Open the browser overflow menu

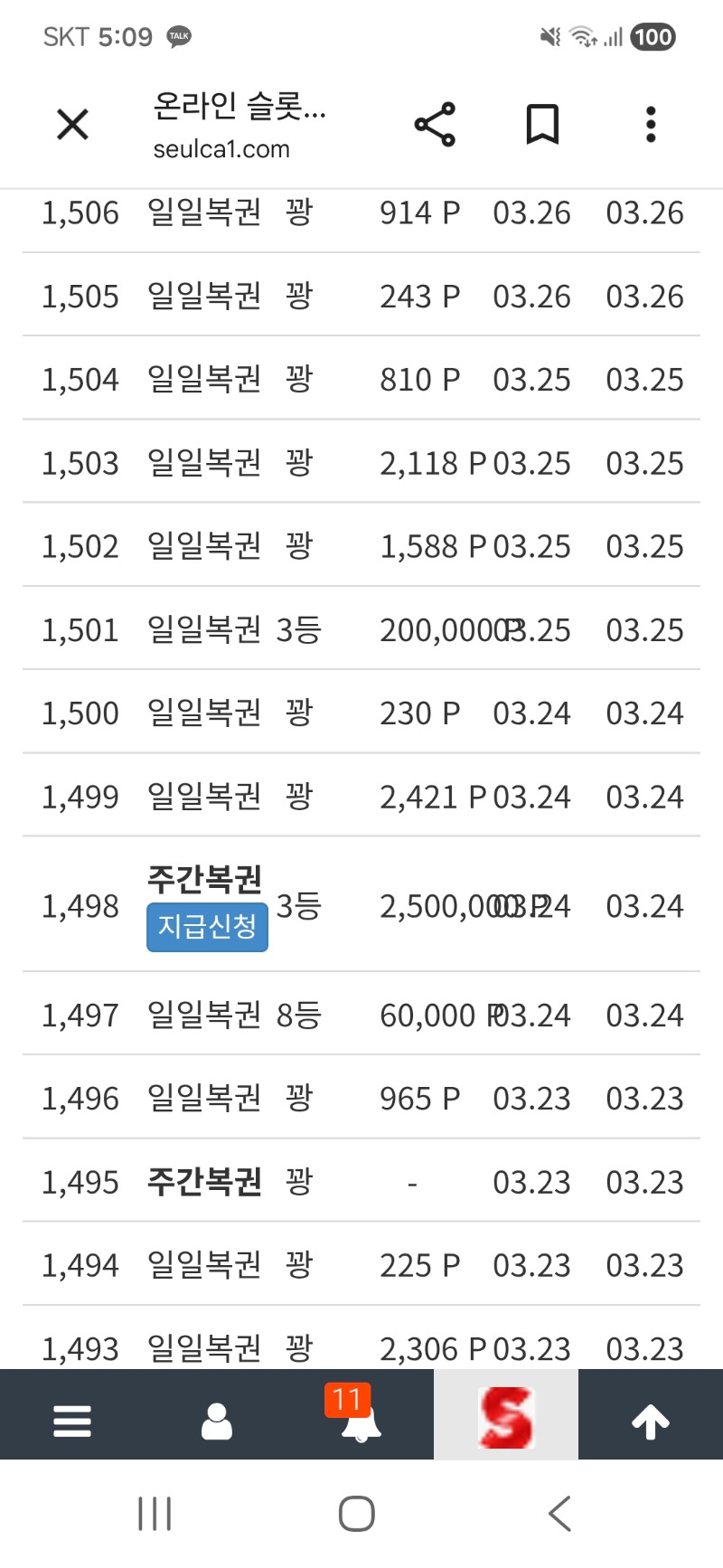click(x=651, y=125)
